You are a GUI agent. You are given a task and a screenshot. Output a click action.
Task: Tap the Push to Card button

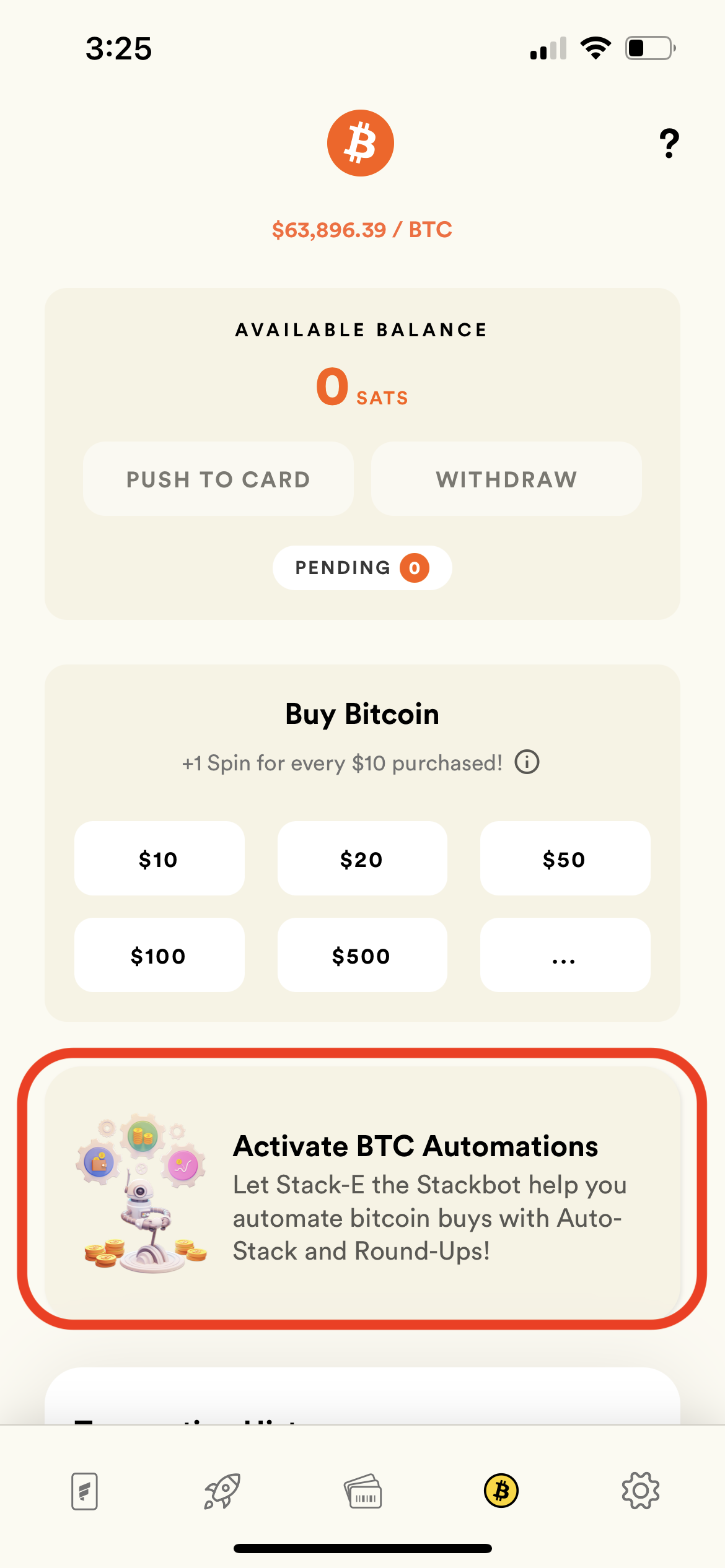pyautogui.click(x=218, y=479)
